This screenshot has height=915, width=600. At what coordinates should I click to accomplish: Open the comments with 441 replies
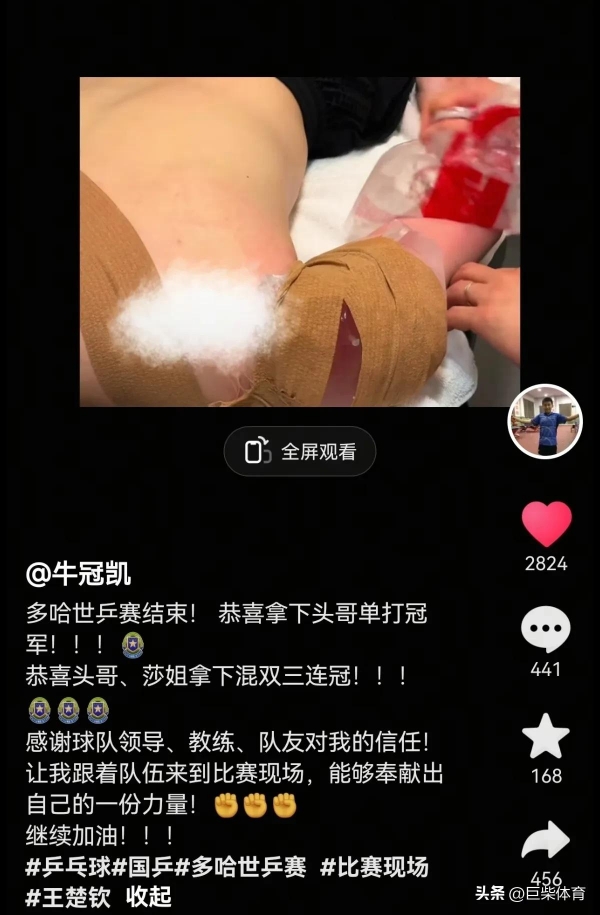point(546,630)
